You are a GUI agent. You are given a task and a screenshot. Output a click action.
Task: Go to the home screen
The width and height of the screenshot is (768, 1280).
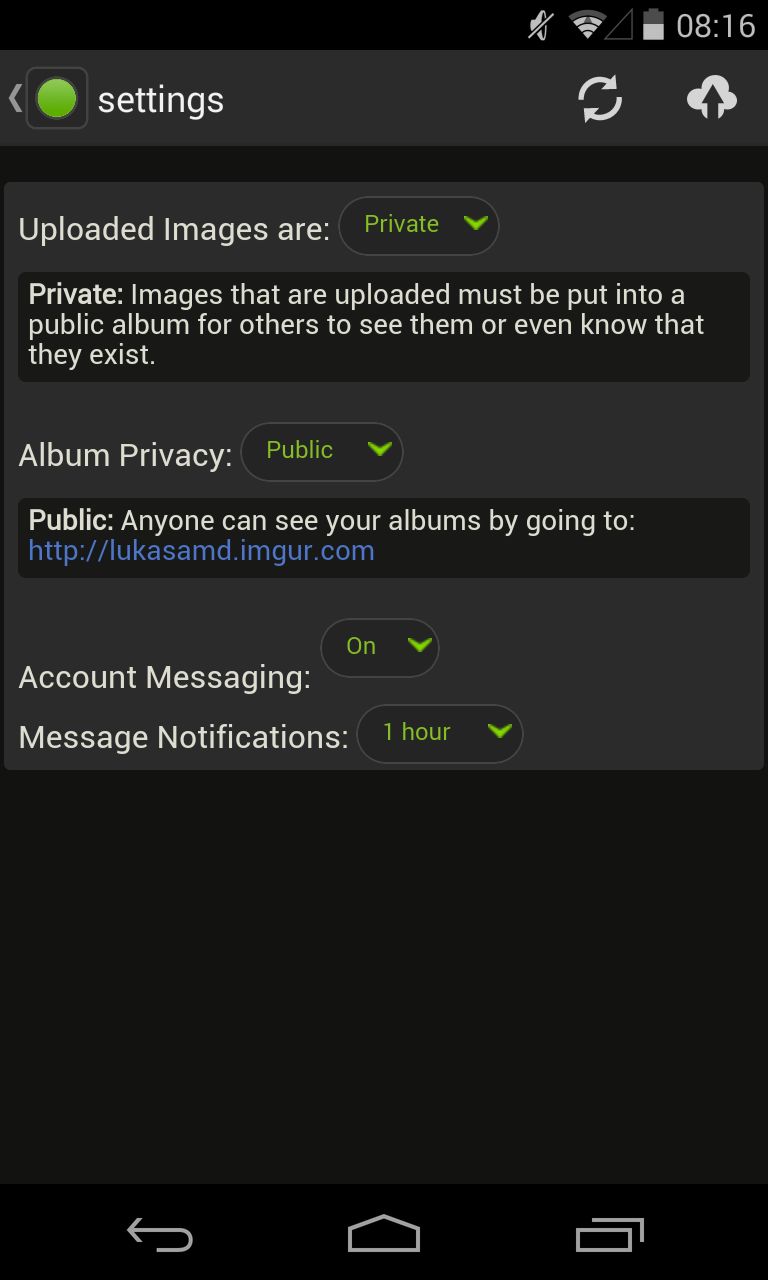(384, 1235)
